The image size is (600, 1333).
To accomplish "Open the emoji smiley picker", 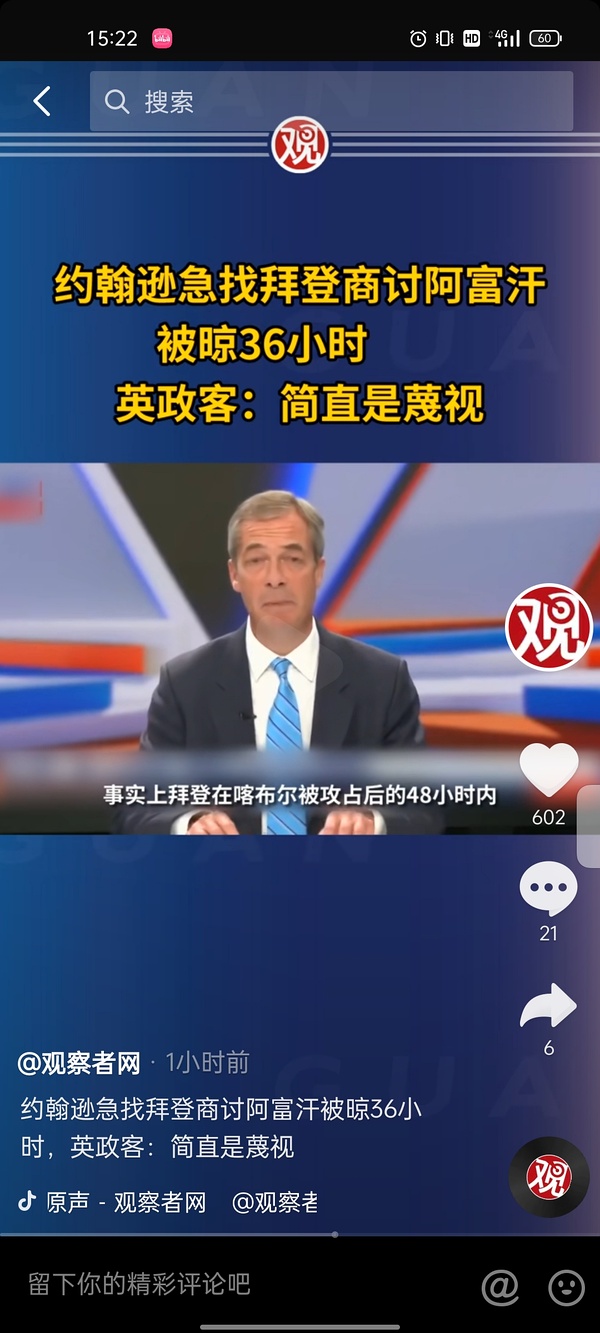I will 566,1286.
